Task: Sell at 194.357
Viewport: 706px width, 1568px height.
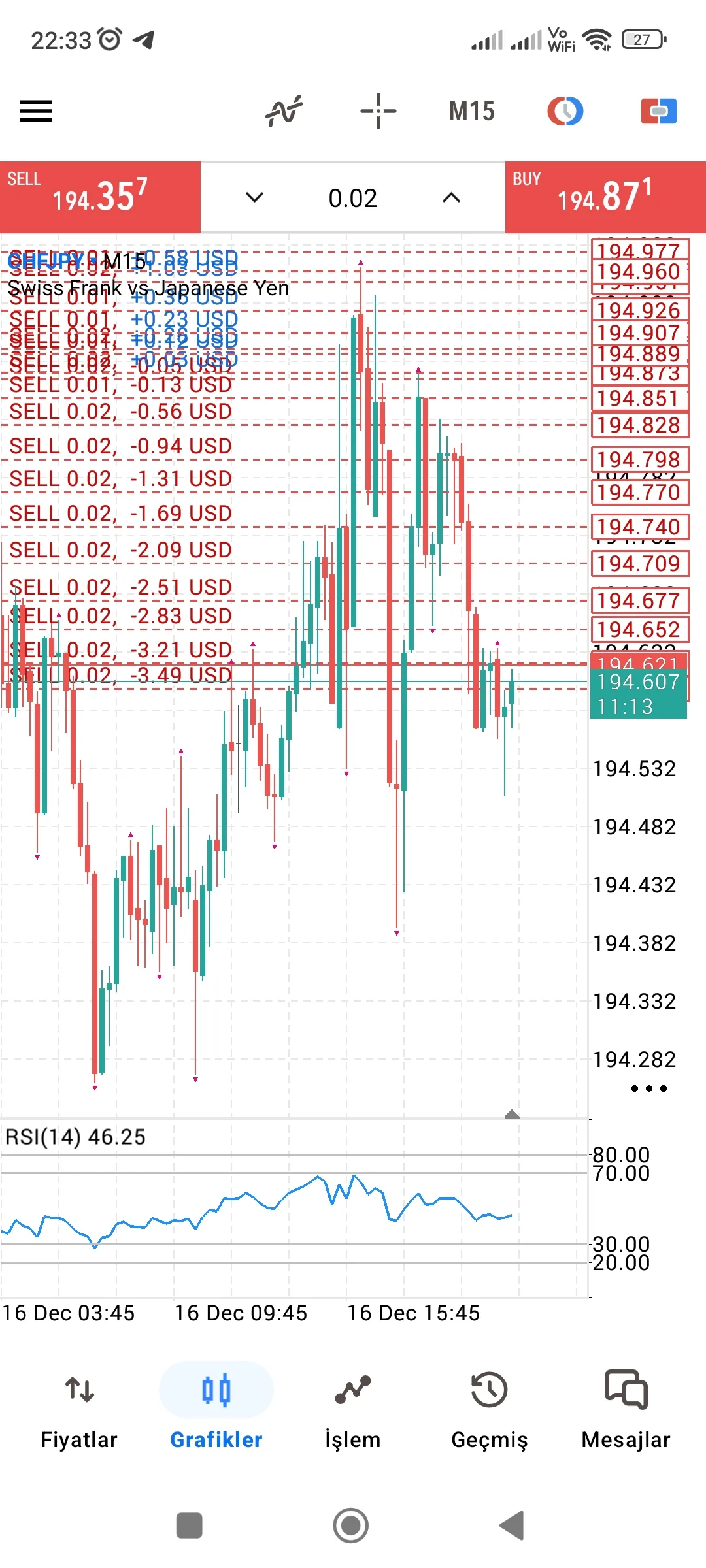Action: coord(100,197)
